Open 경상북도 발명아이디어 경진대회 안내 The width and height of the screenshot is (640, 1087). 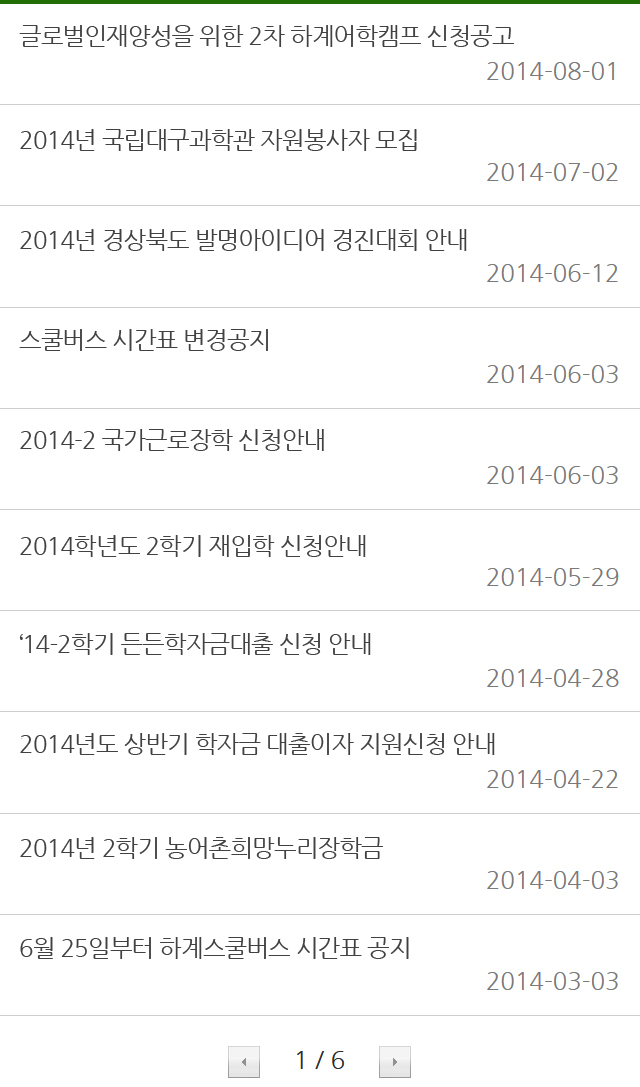pyautogui.click(x=320, y=256)
